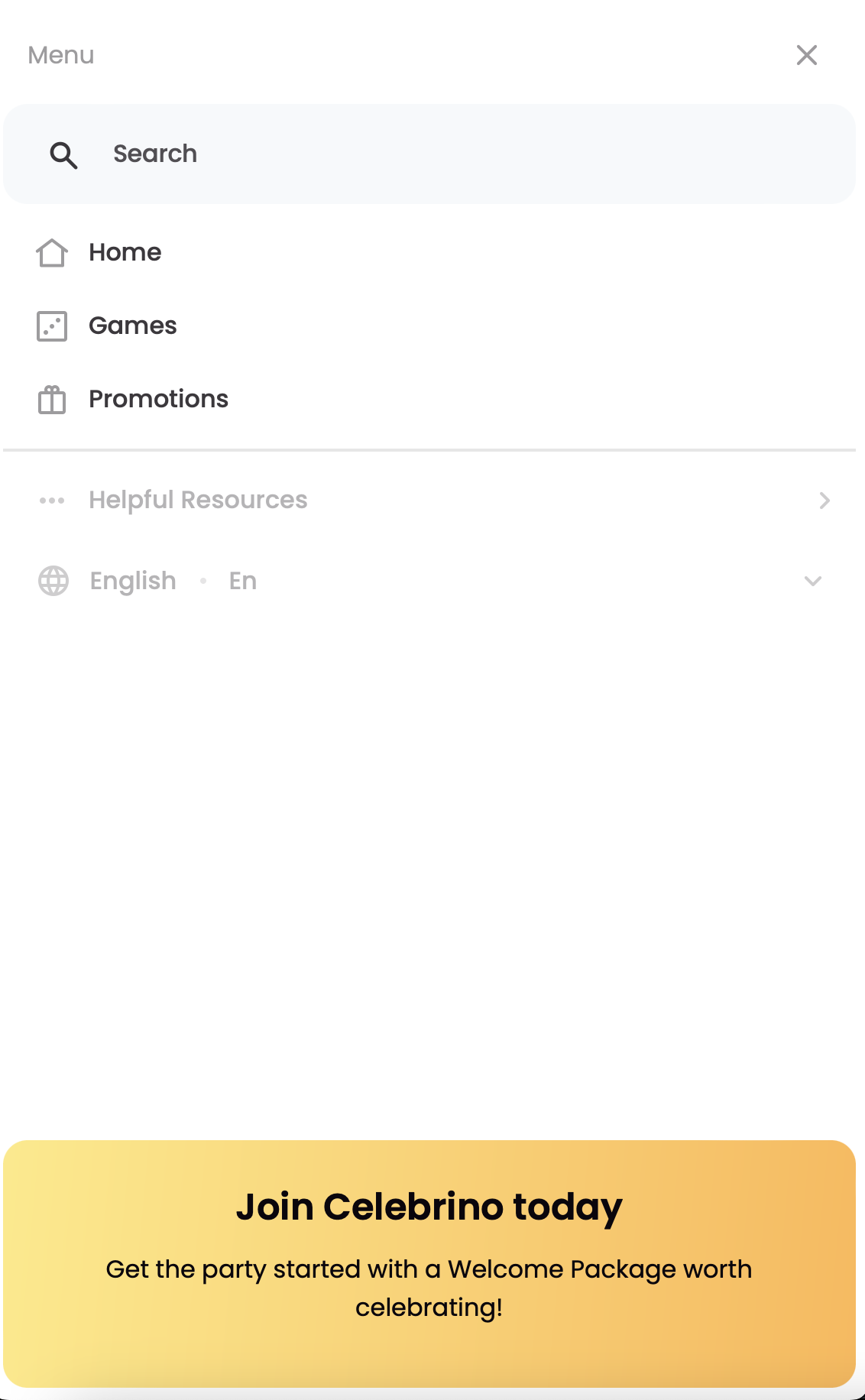
Task: Open the Games section
Action: click(132, 326)
